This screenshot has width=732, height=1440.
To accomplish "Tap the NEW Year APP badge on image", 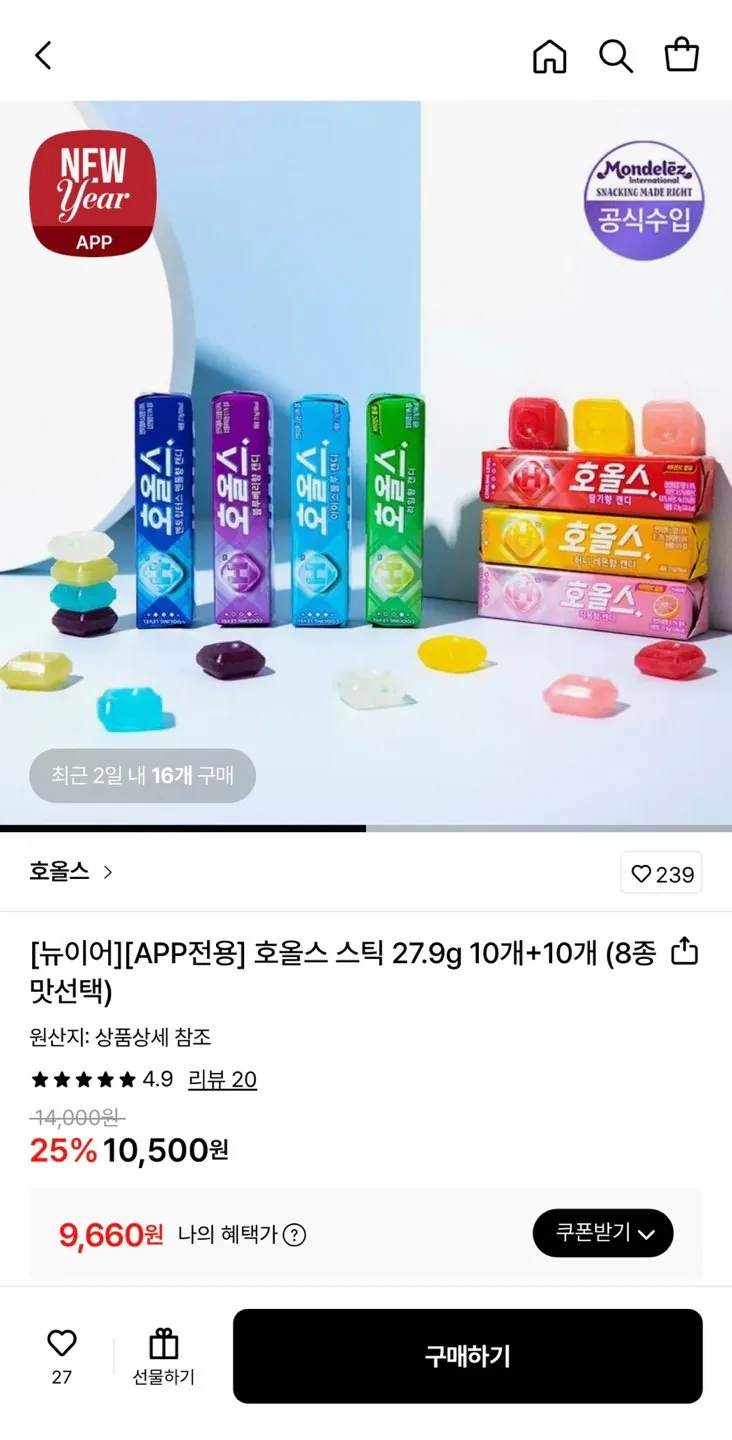I will coord(93,192).
